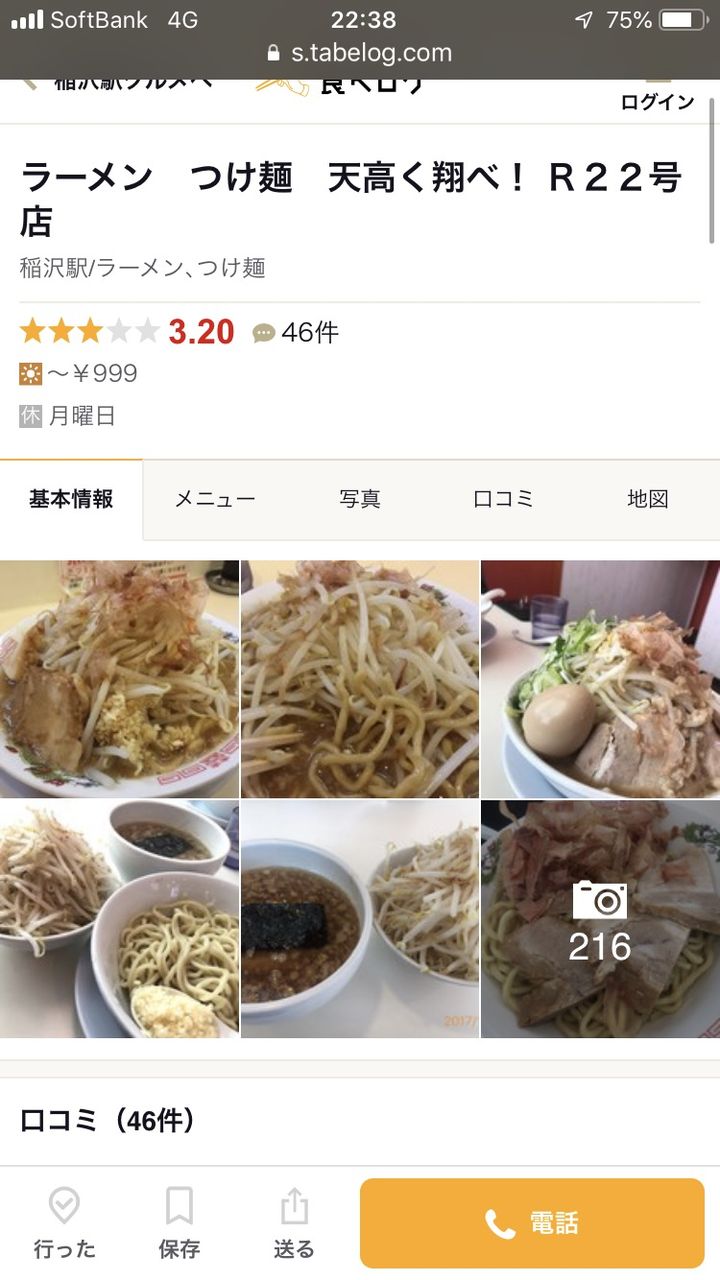Open tsukemen photo with three bowls
The width and height of the screenshot is (720, 1280).
pos(119,919)
